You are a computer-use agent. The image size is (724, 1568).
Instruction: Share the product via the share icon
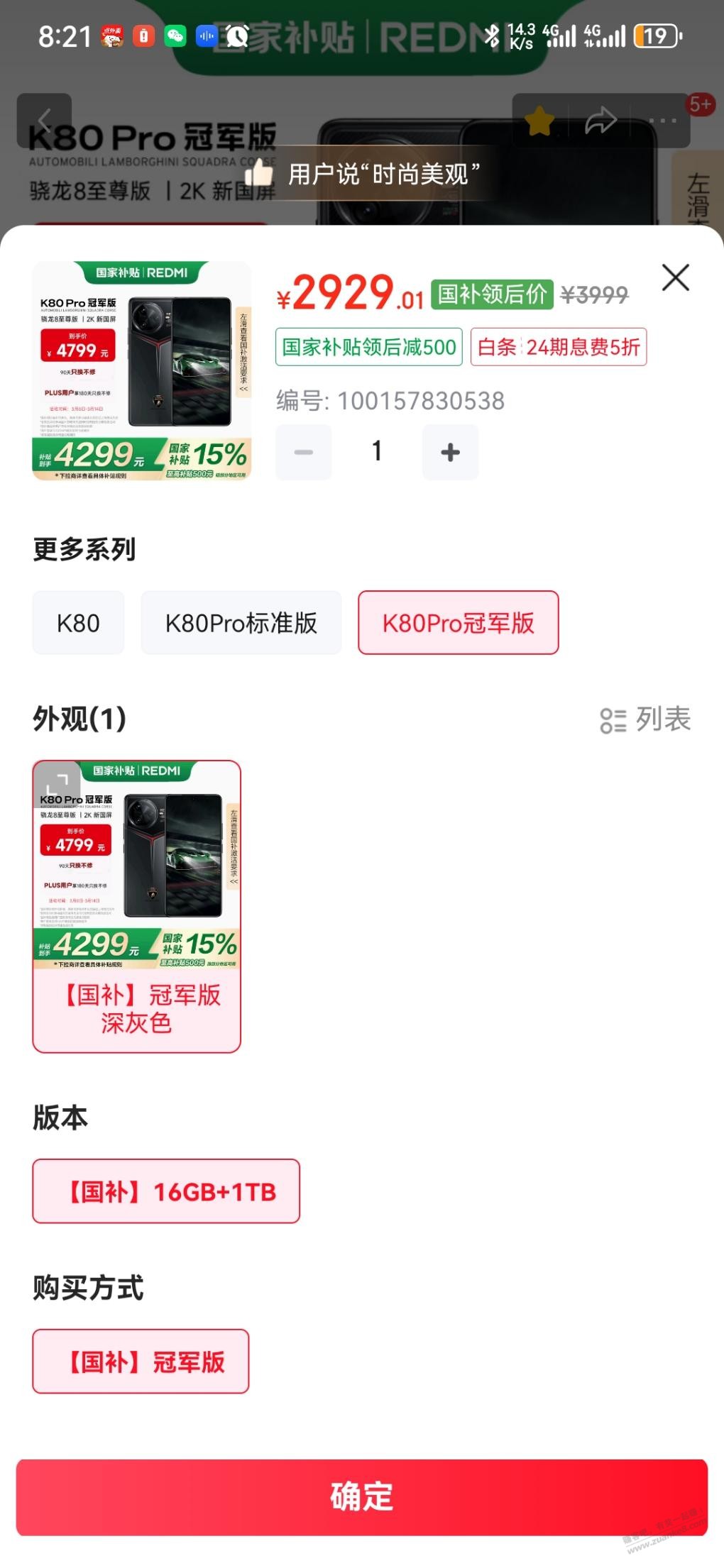pos(602,121)
